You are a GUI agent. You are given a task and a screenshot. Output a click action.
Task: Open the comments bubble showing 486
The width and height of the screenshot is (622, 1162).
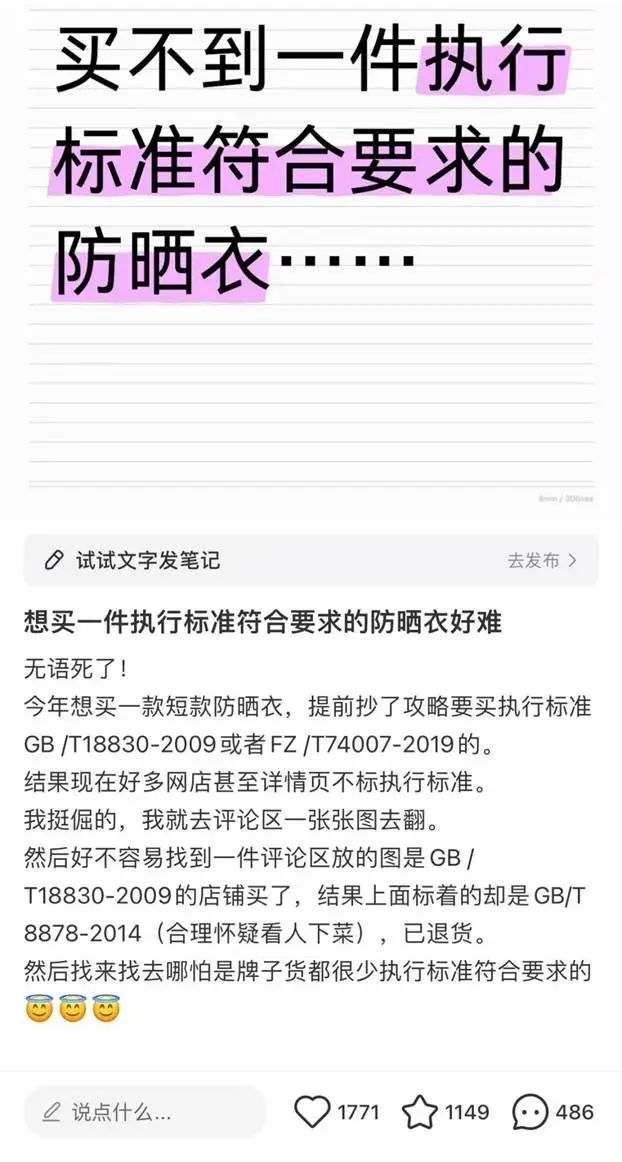530,1112
